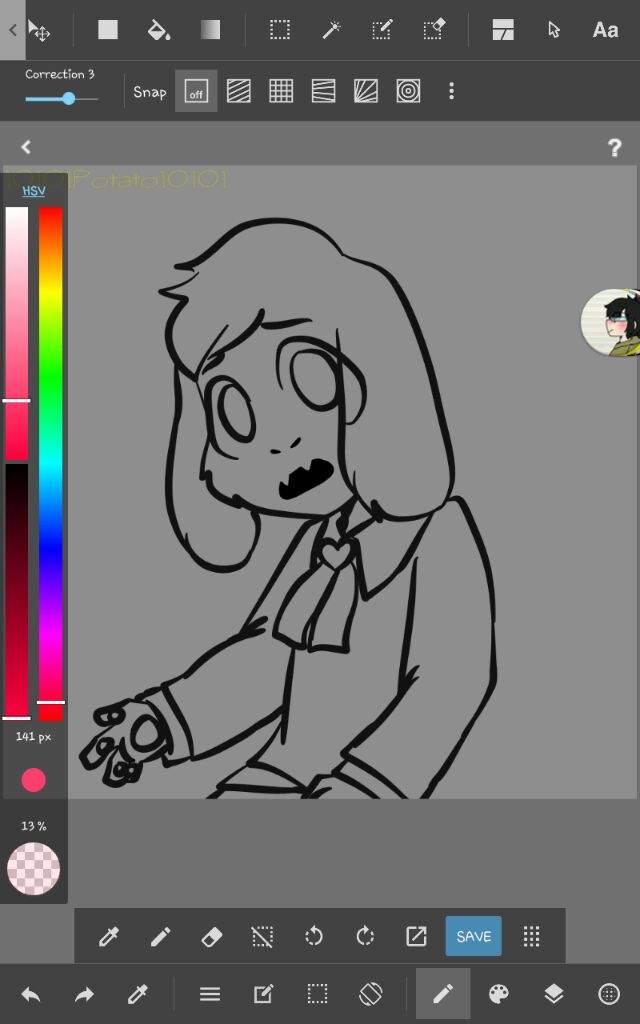Open the text tool Aa
Viewport: 640px width, 1024px height.
pos(605,30)
